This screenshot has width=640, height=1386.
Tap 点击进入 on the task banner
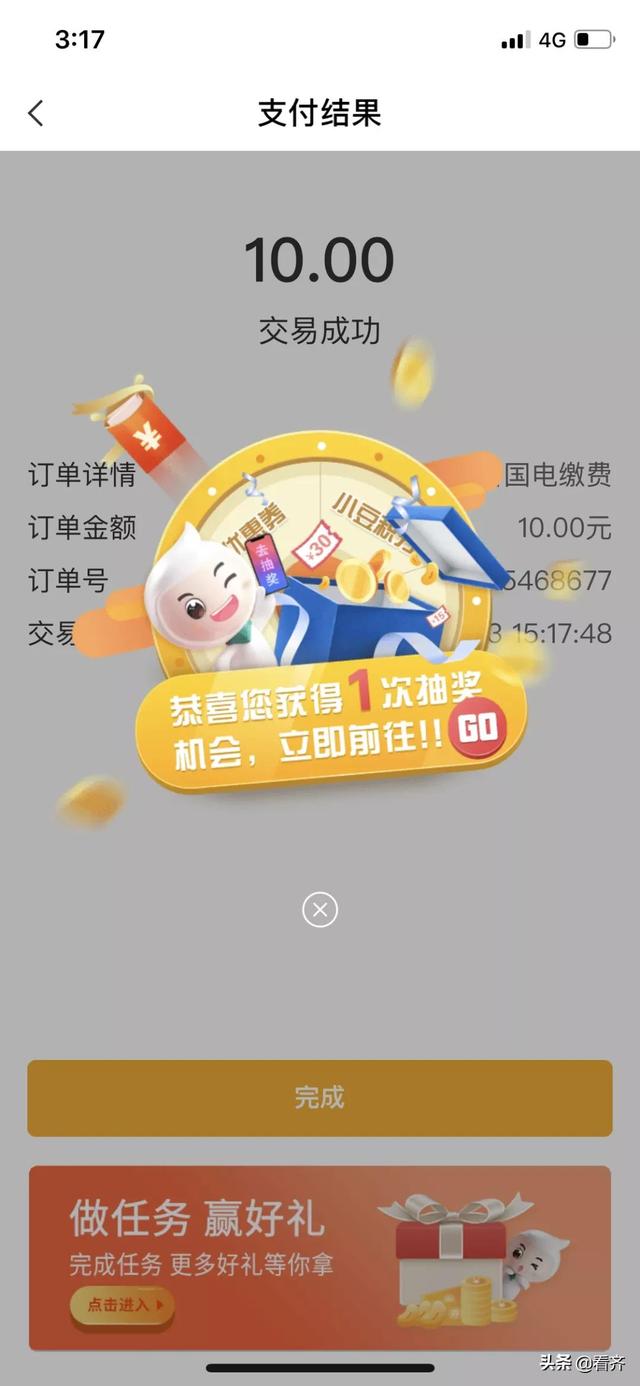point(122,1304)
